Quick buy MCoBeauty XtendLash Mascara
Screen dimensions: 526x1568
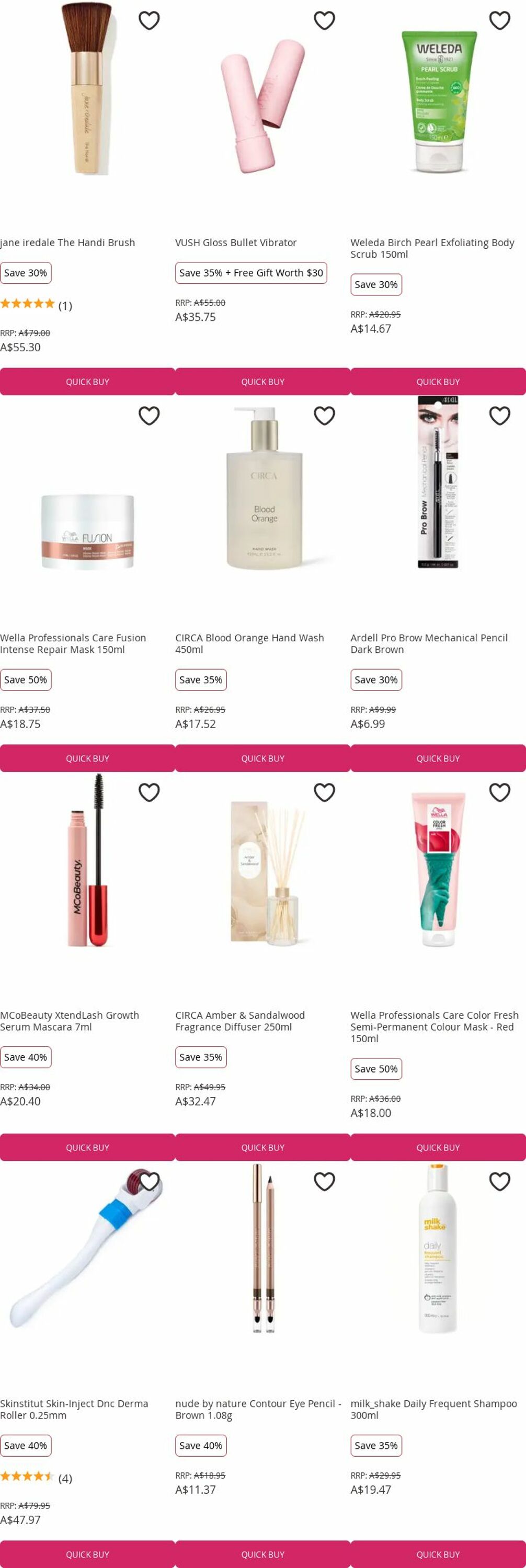coord(87,1147)
